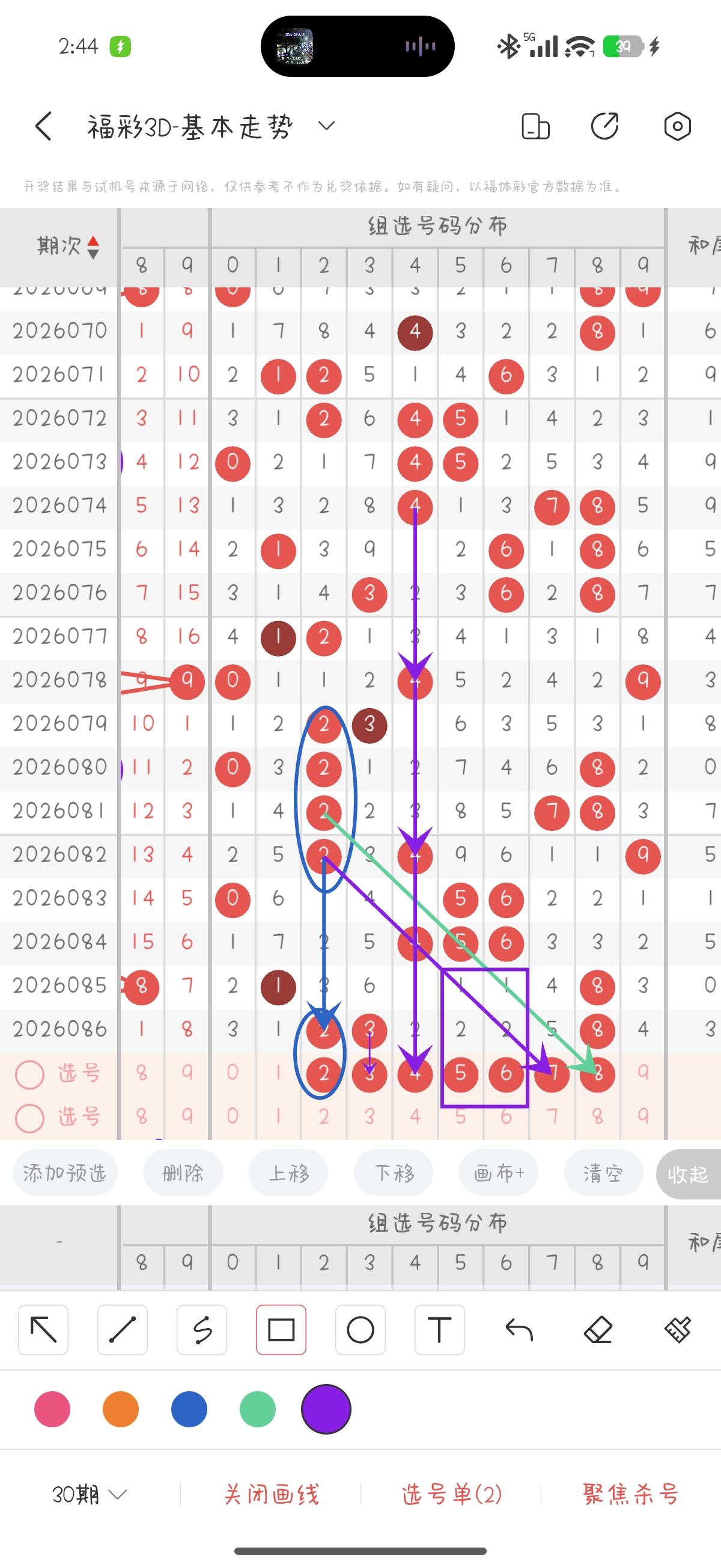Viewport: 721px width, 1568px height.
Task: Click 清空 to clear drawings
Action: 604,1173
